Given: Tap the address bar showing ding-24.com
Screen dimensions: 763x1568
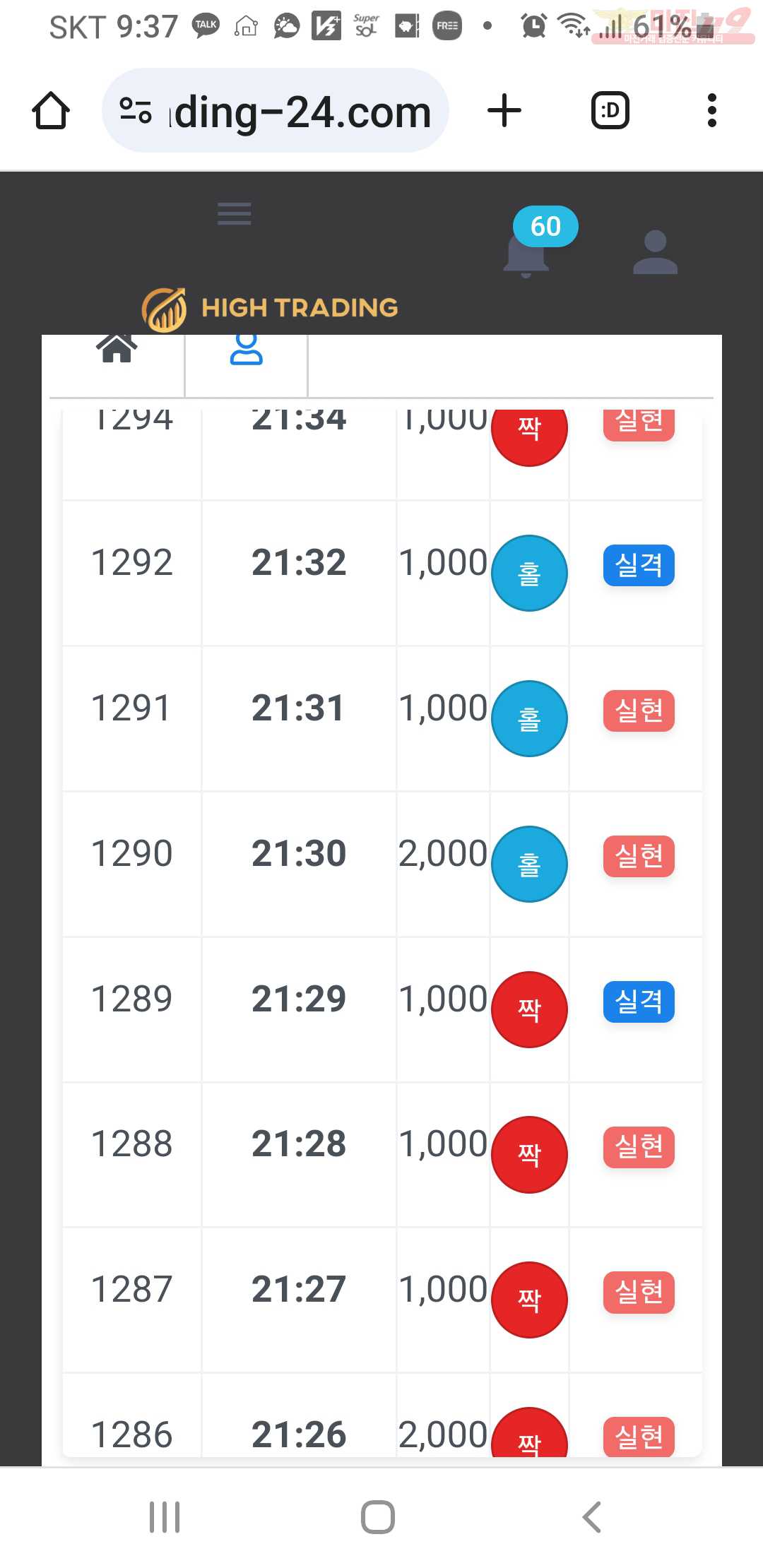Looking at the screenshot, I should pyautogui.click(x=276, y=111).
